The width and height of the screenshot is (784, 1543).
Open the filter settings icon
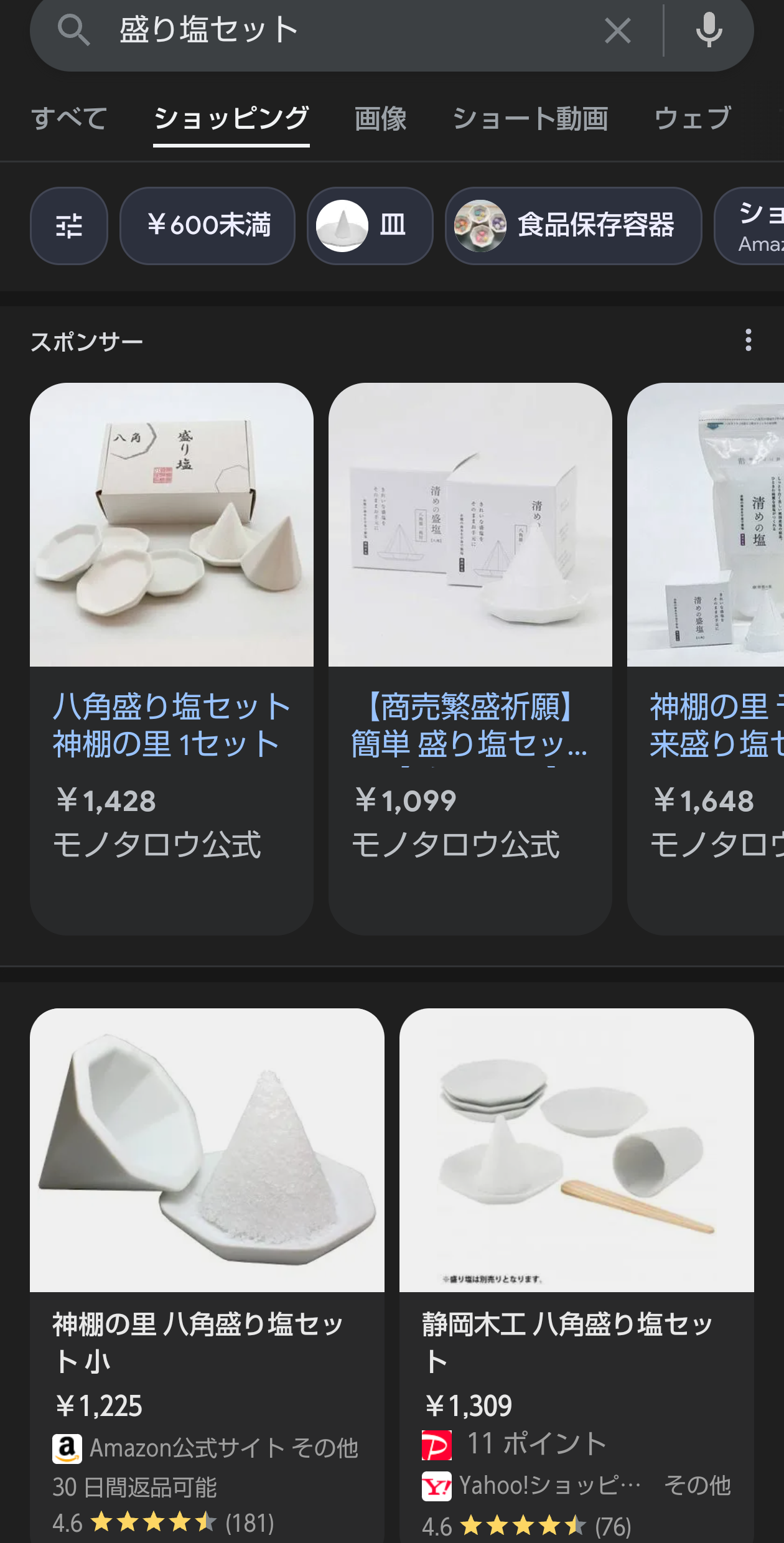[69, 225]
